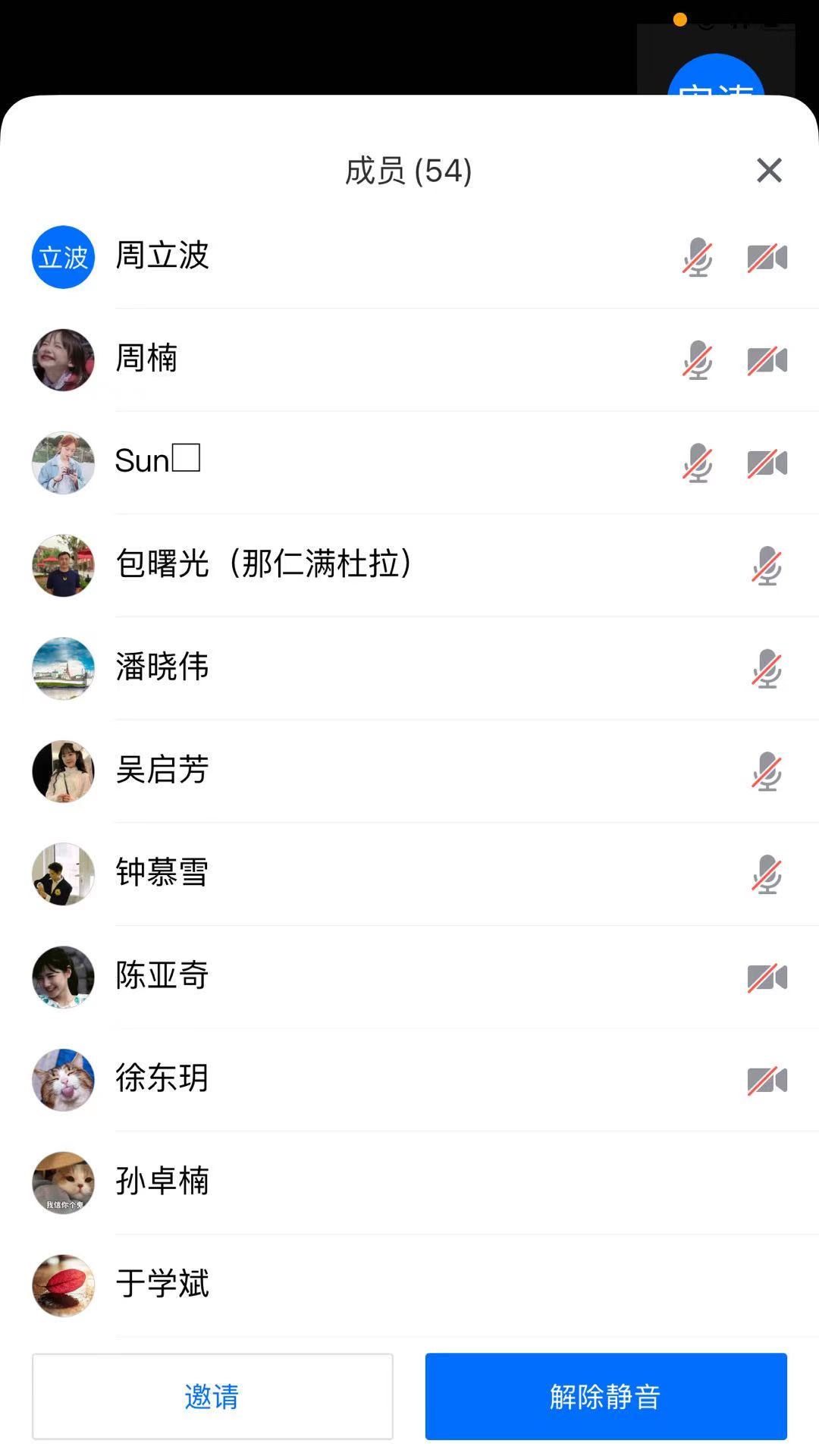The width and height of the screenshot is (819, 1456).
Task: Tap the 邀请 invite button
Action: (x=212, y=1396)
